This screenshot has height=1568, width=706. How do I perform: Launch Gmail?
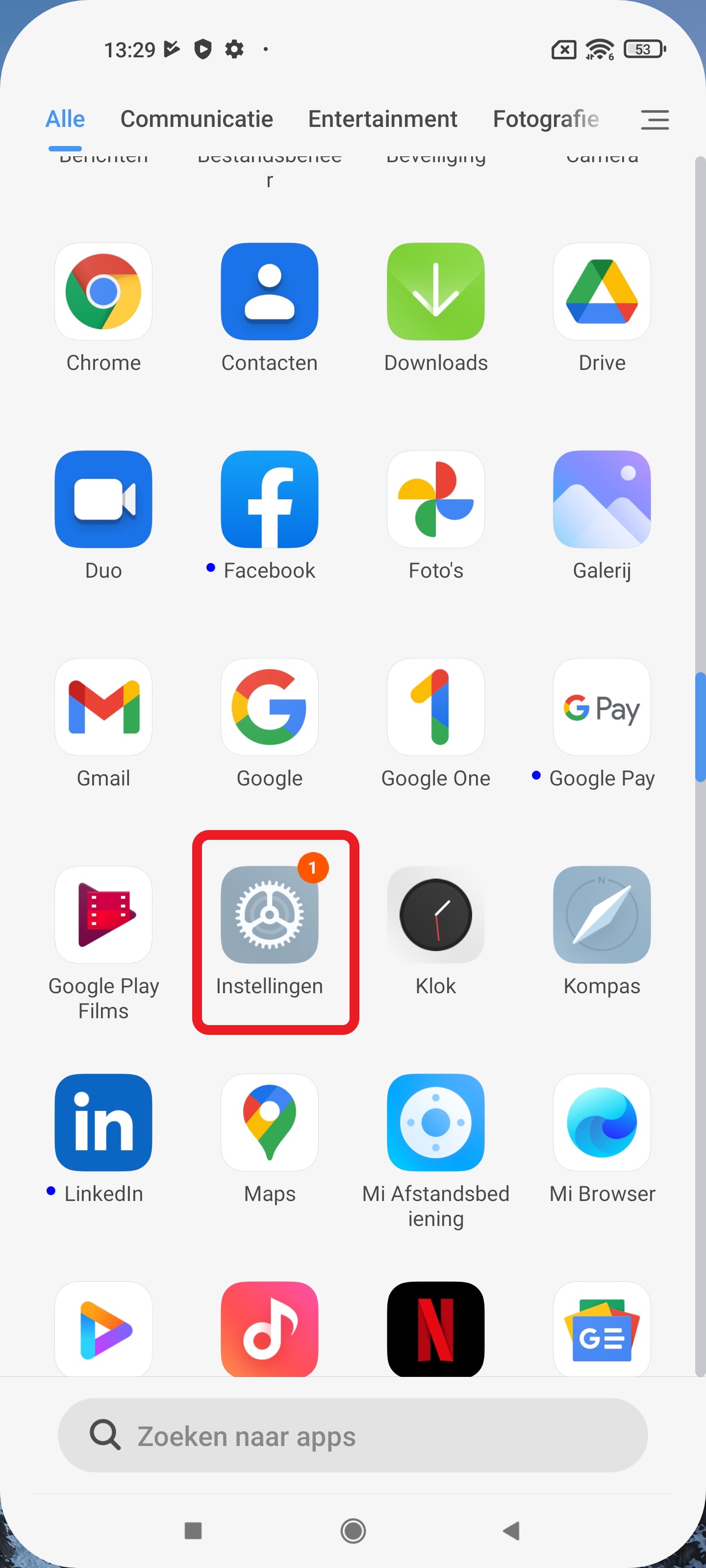(x=103, y=707)
